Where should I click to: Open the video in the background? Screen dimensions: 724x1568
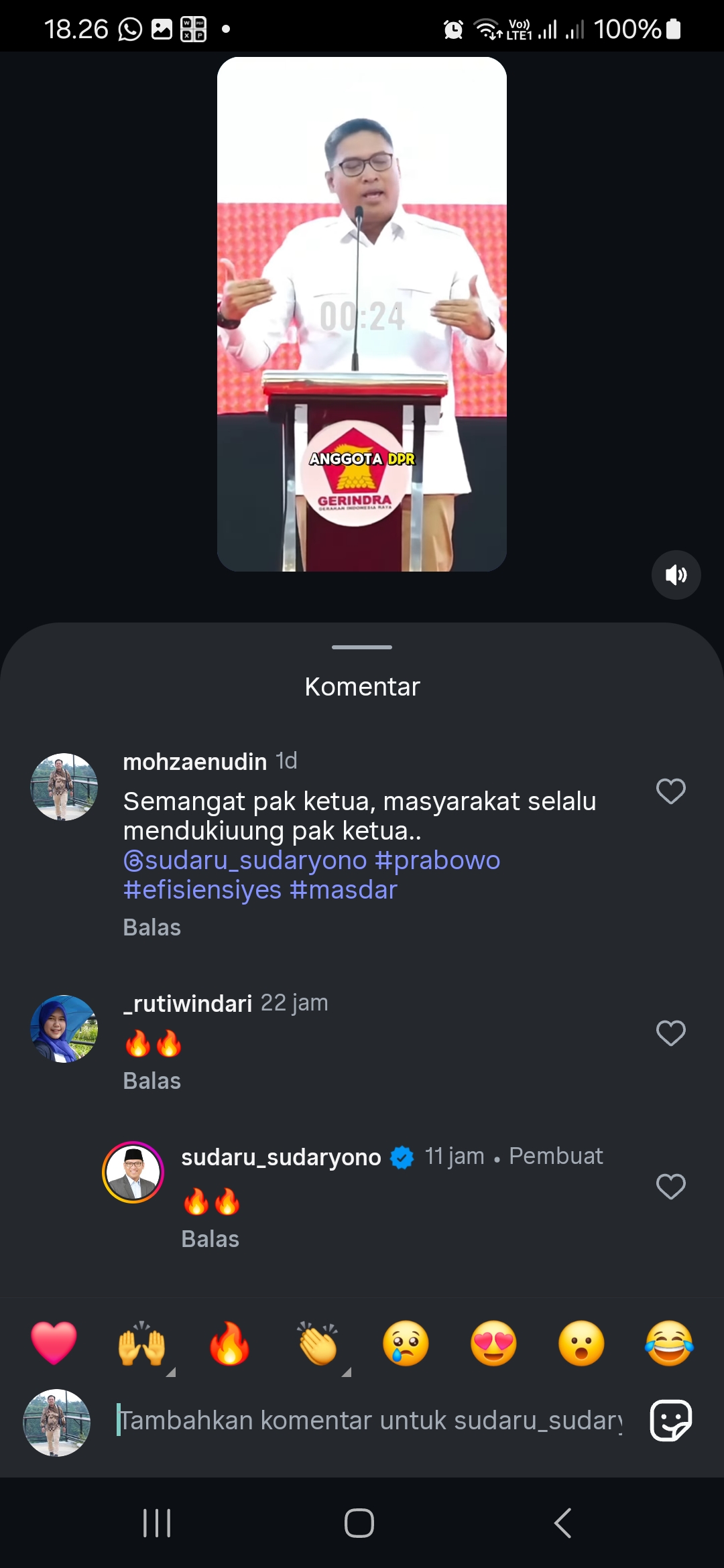tap(362, 314)
